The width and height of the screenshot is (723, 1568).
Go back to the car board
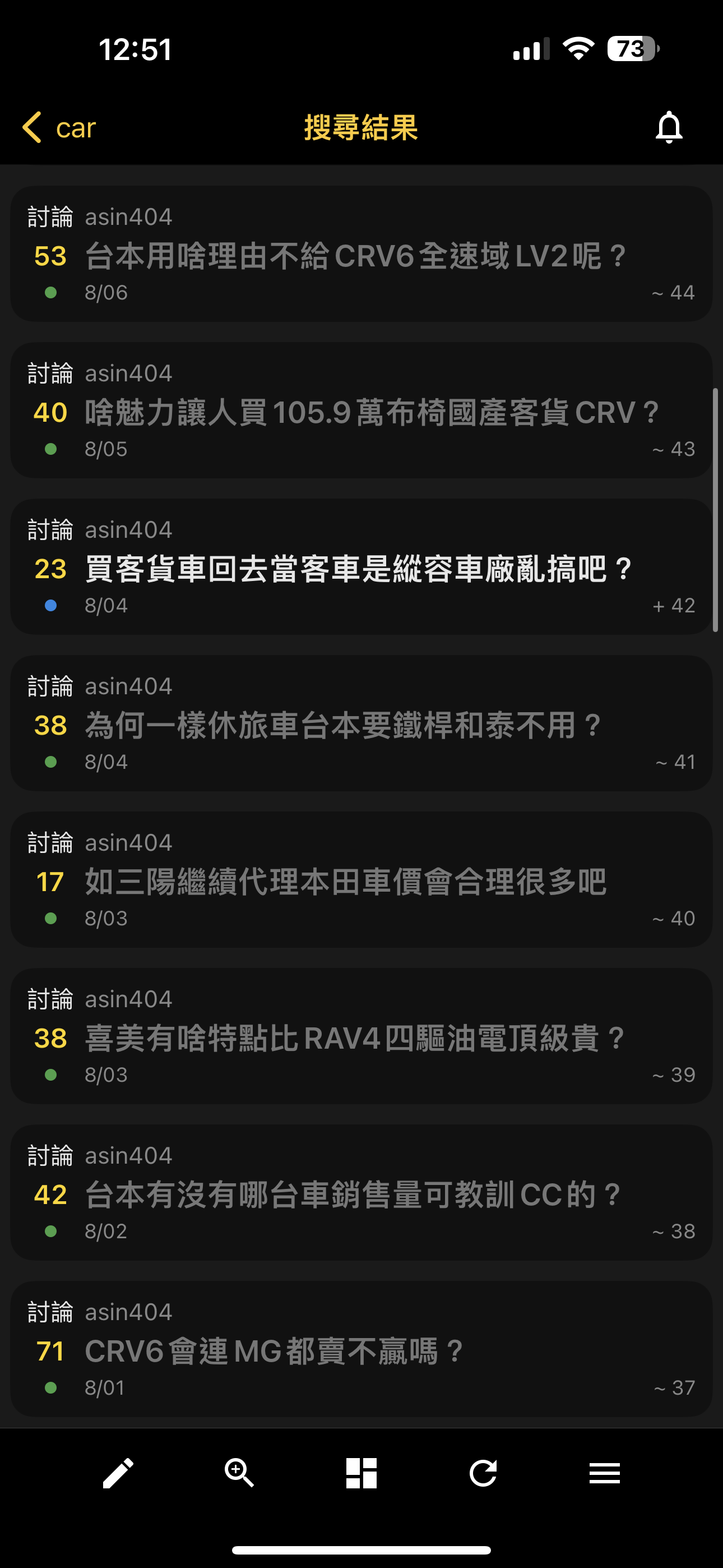59,128
